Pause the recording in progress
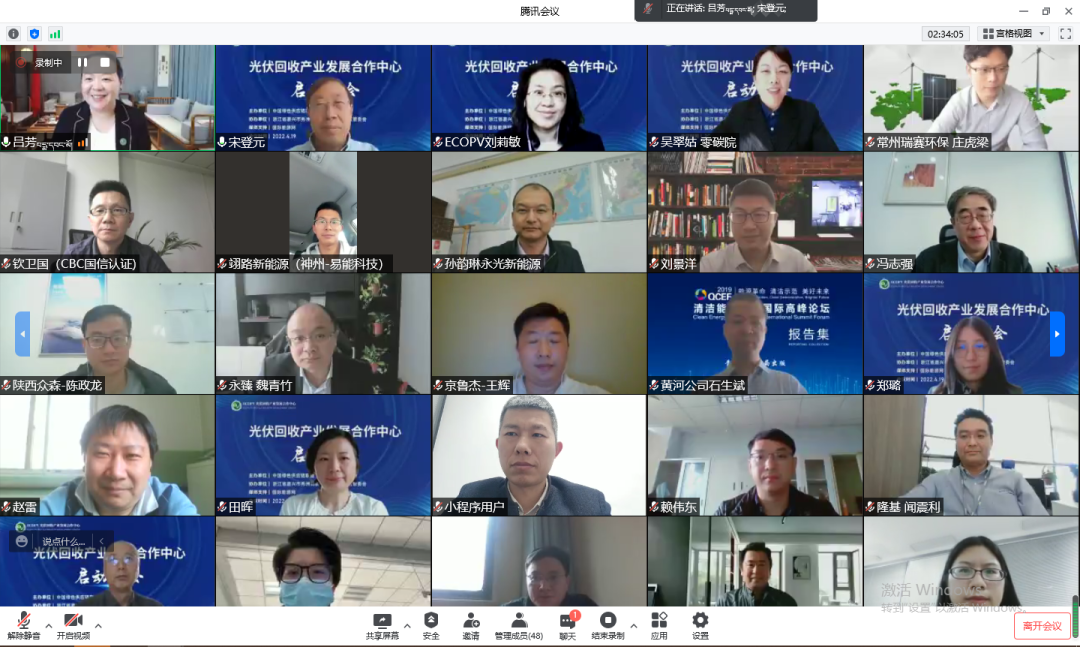 83,62
